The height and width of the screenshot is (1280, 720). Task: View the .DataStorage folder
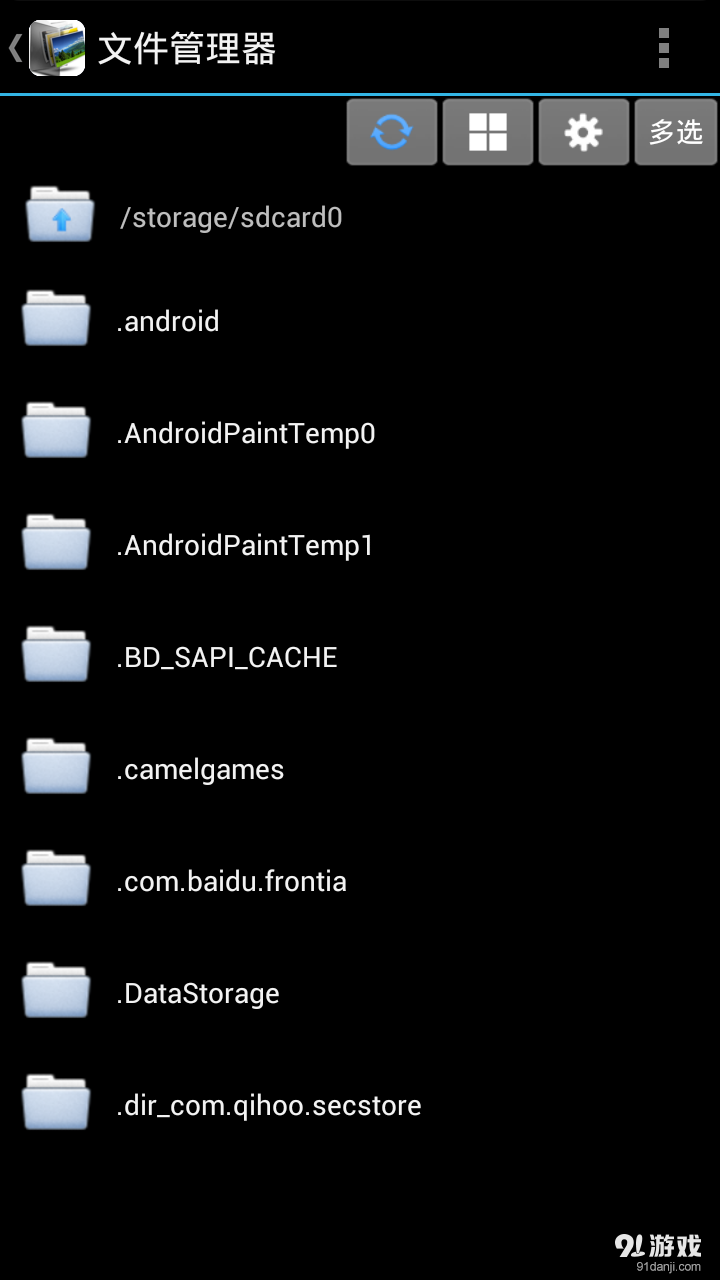pos(198,994)
